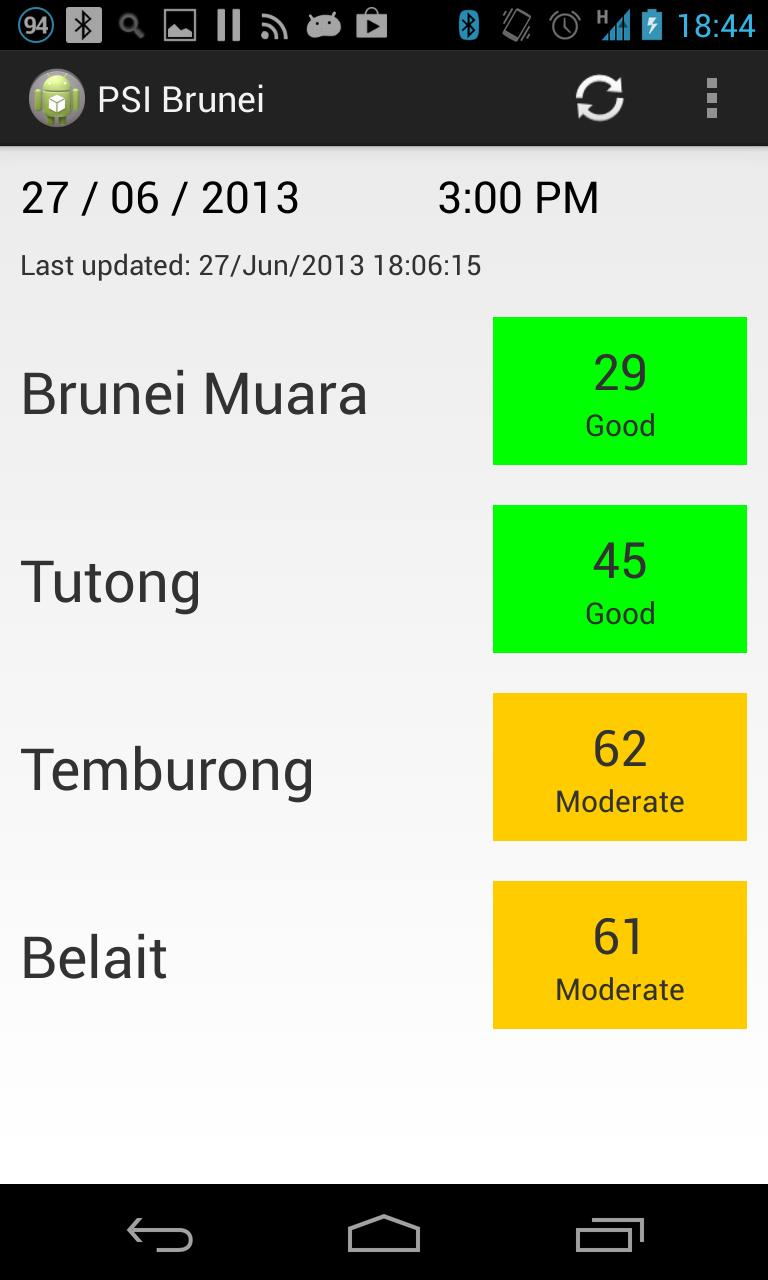Screen dimensions: 768x1280
Task: Tap the PSI Brunei app icon
Action: 56,98
